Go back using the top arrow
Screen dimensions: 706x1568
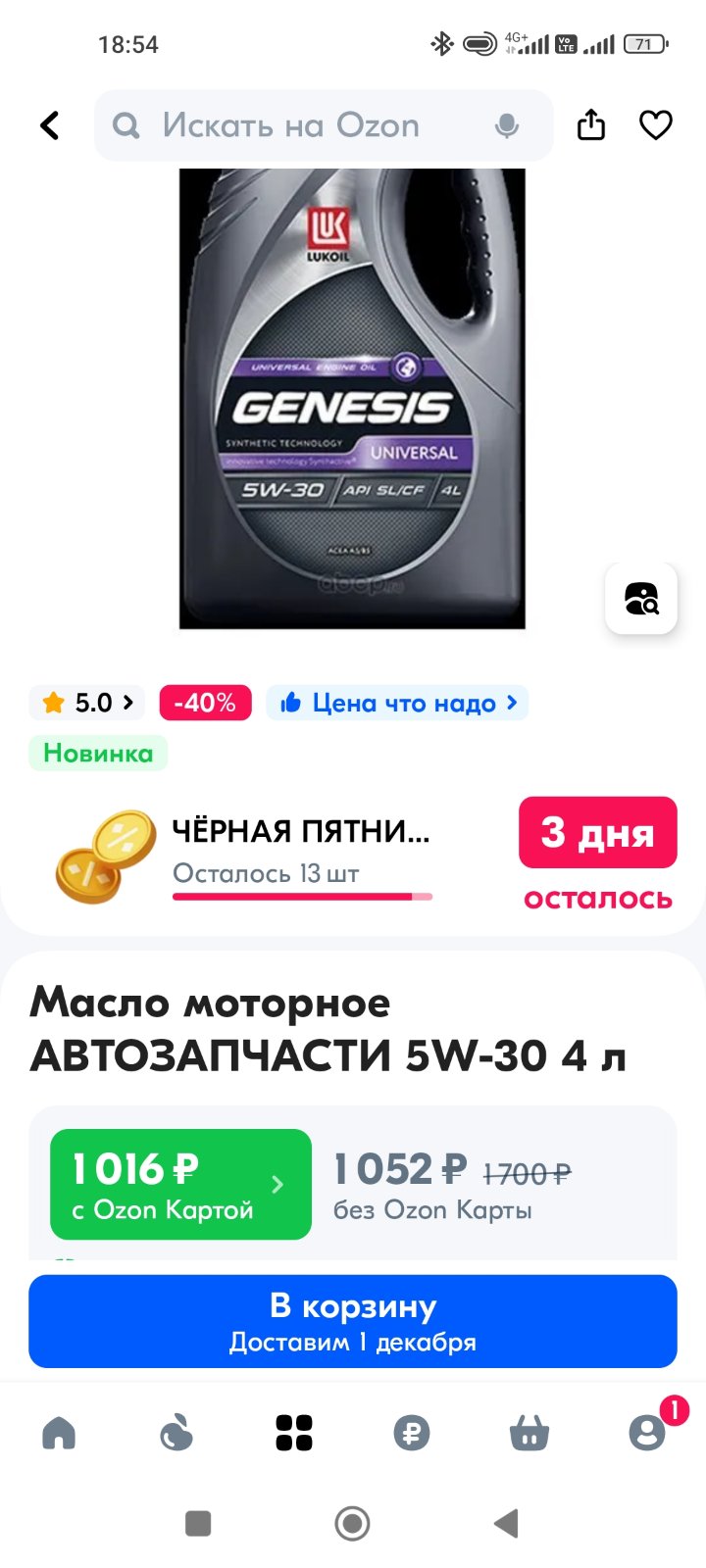click(50, 125)
